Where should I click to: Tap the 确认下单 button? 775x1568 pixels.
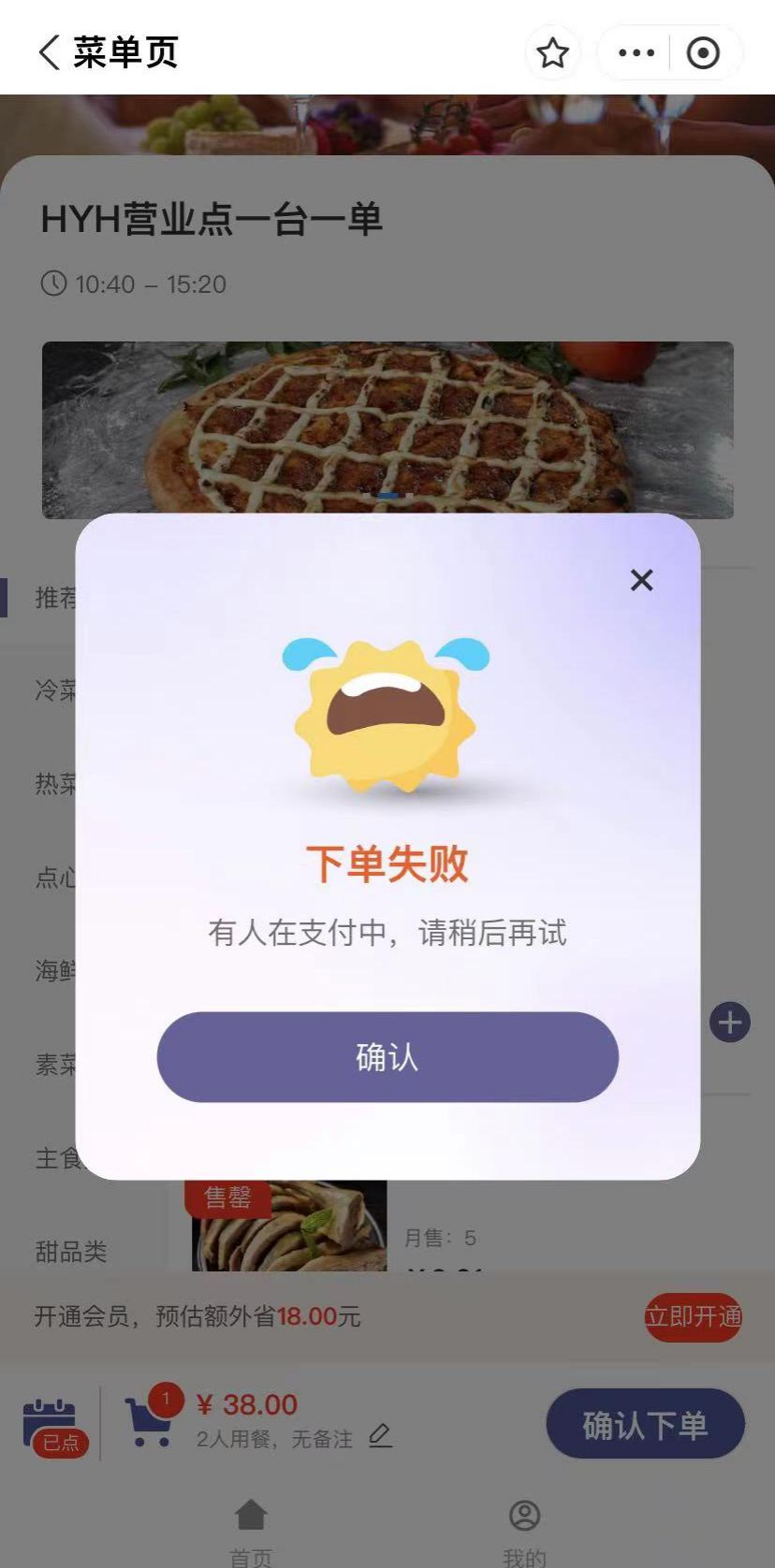[x=645, y=1425]
